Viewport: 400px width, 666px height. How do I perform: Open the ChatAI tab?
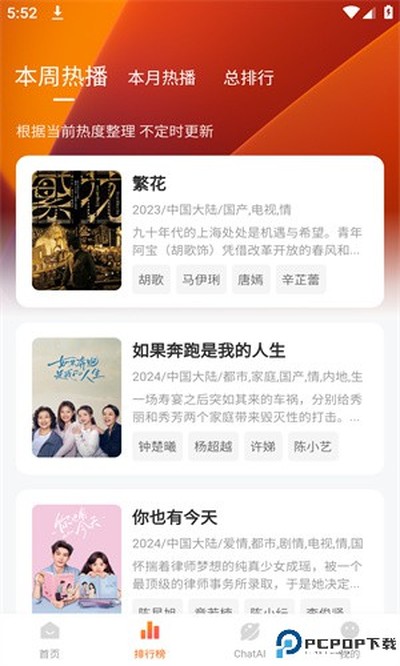(x=250, y=640)
